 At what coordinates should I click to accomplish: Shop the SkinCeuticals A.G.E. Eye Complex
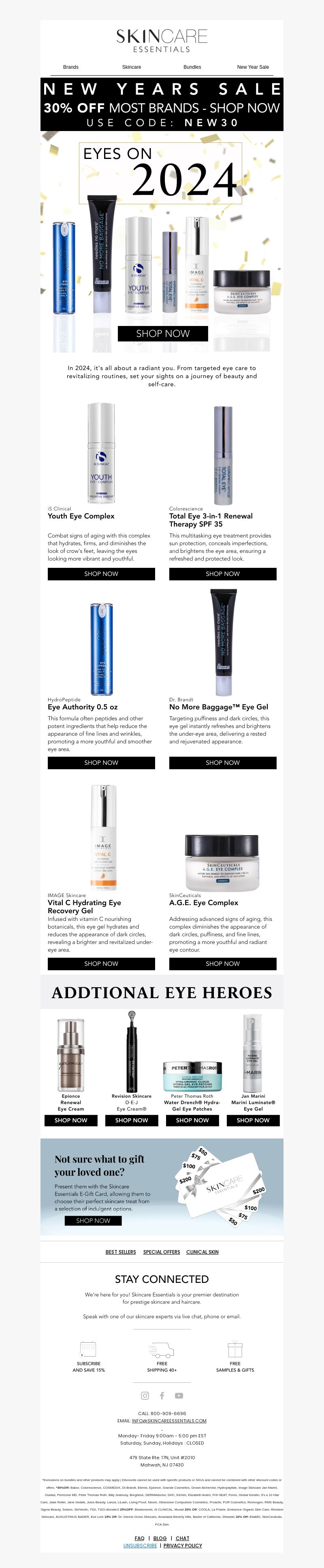point(222,963)
